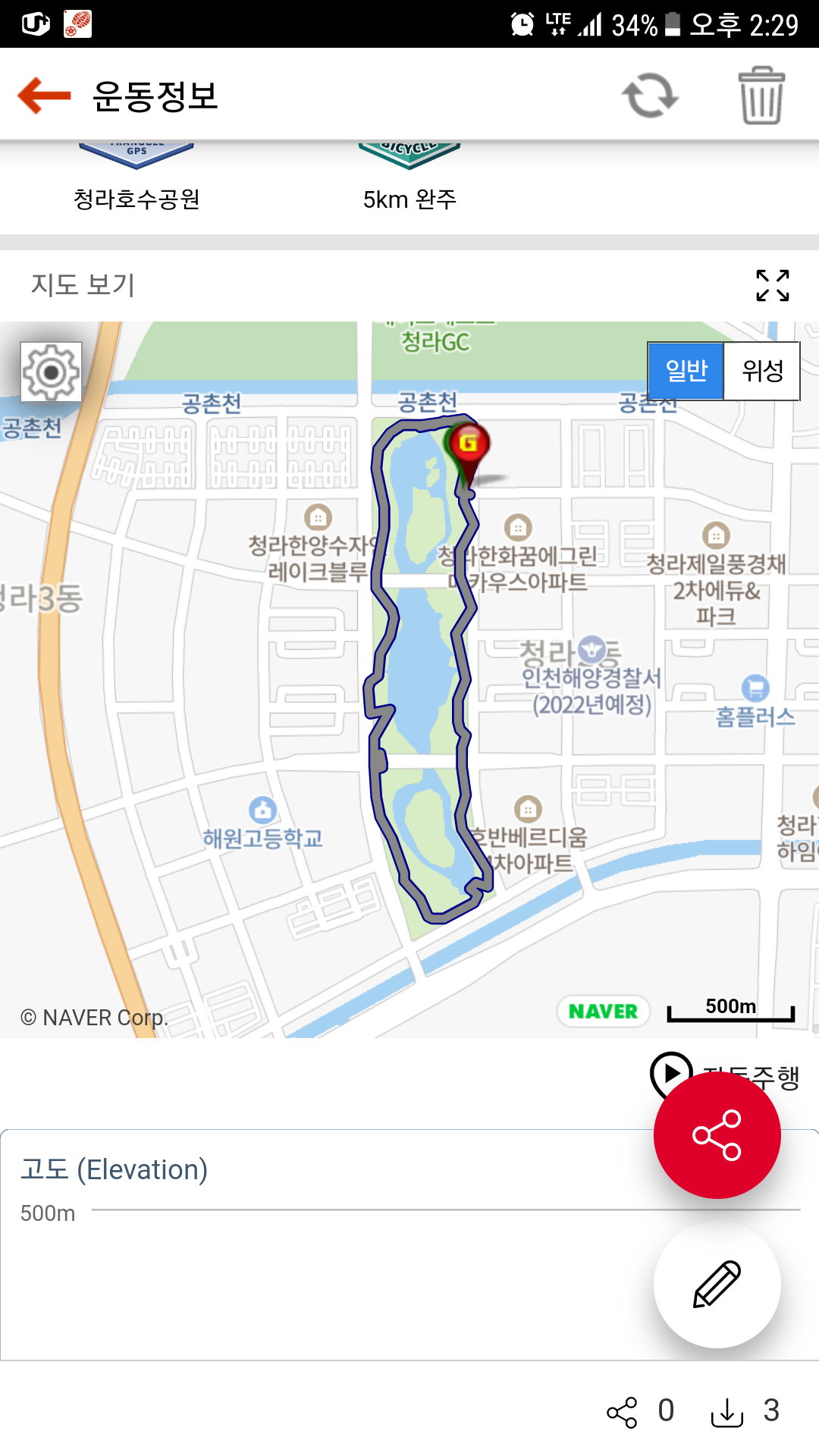
Task: Play the 자동주행 route replay
Action: pos(670,1072)
